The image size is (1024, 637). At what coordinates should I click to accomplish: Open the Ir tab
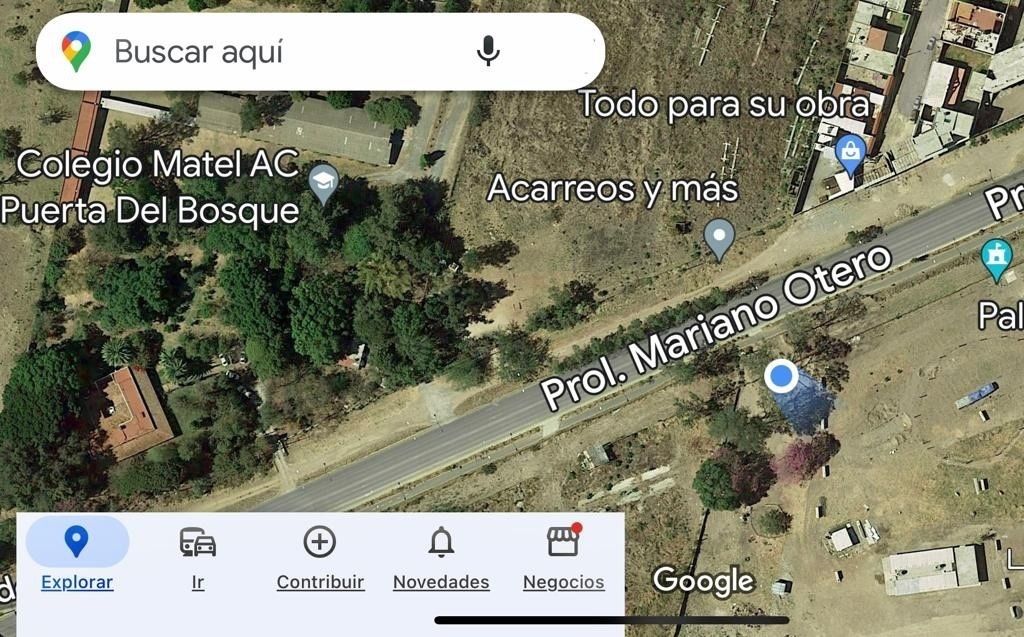pos(198,557)
